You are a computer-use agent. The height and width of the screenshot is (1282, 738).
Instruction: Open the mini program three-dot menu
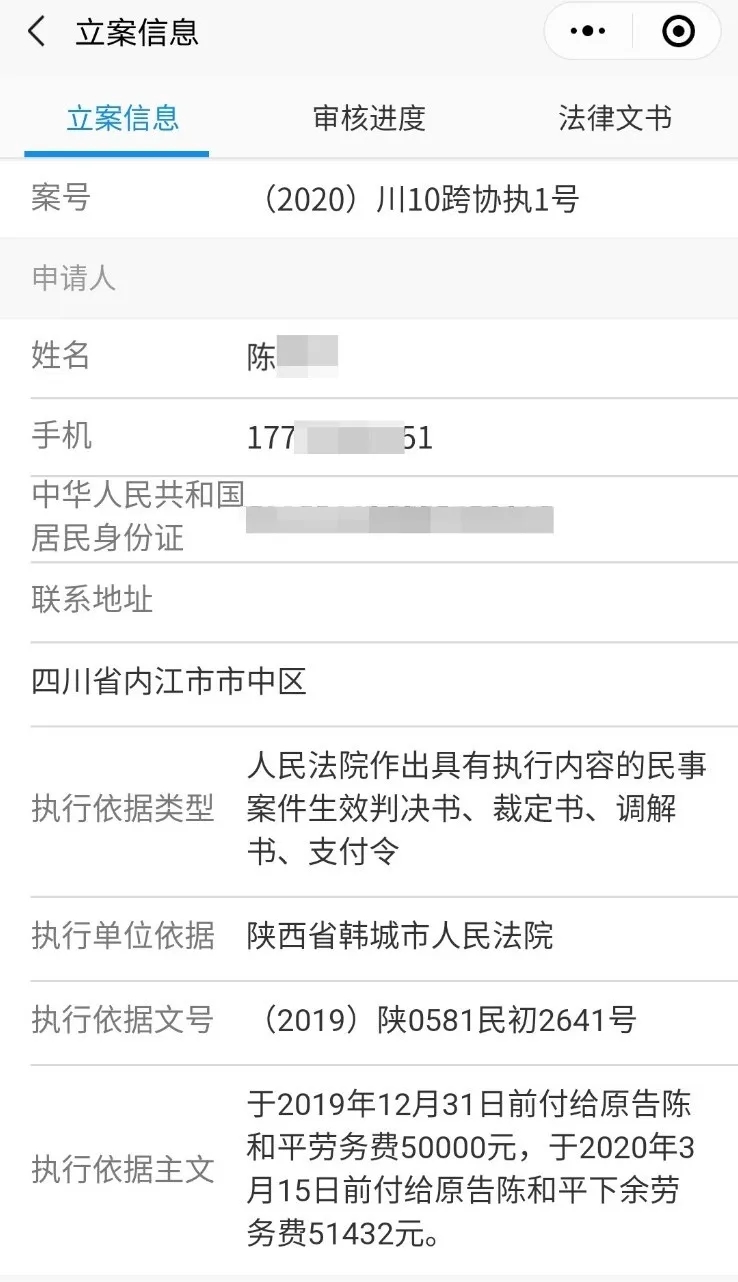coord(588,32)
